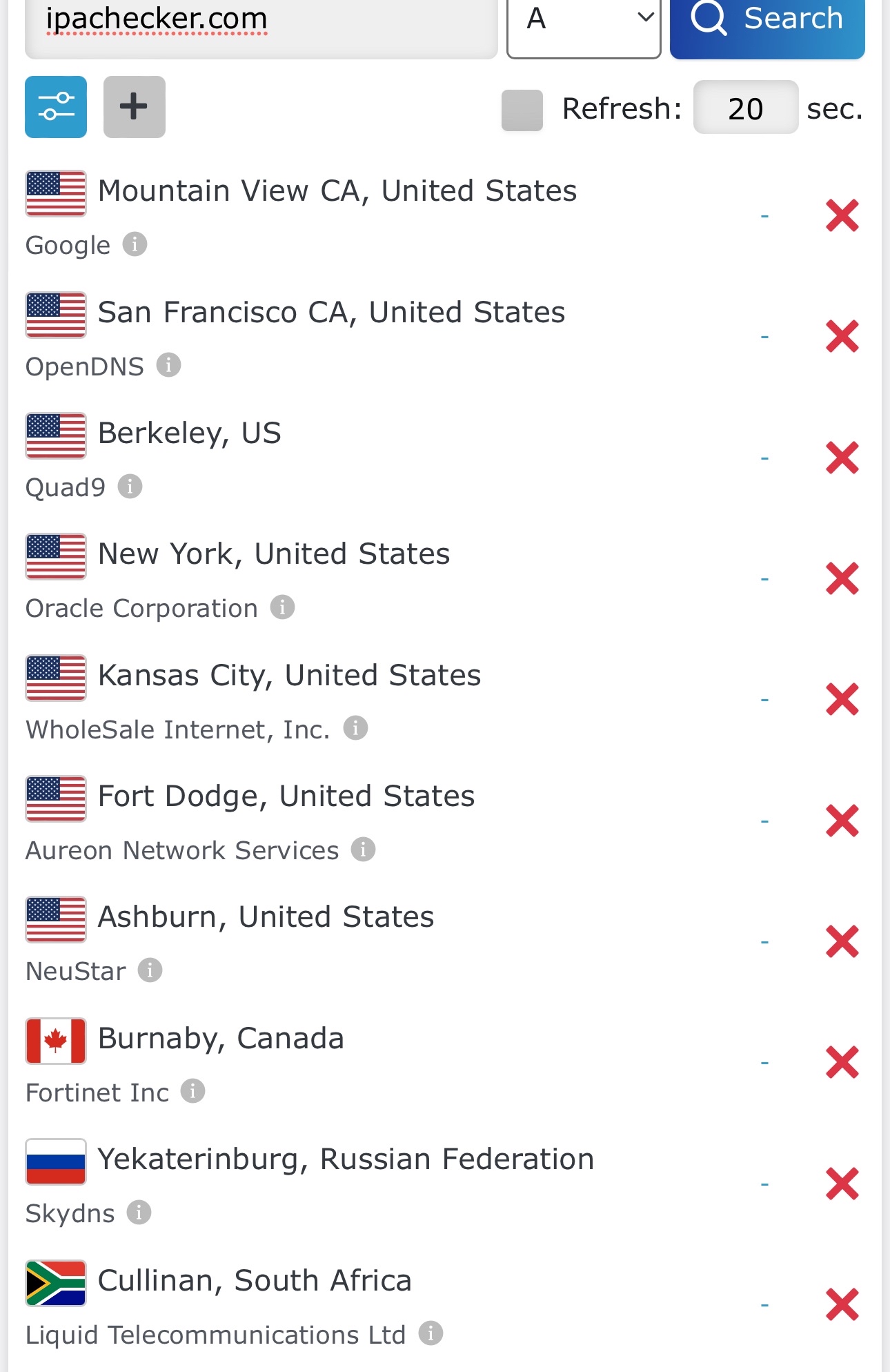Open the filter settings sliders button
This screenshot has height=1372, width=890.
point(56,107)
